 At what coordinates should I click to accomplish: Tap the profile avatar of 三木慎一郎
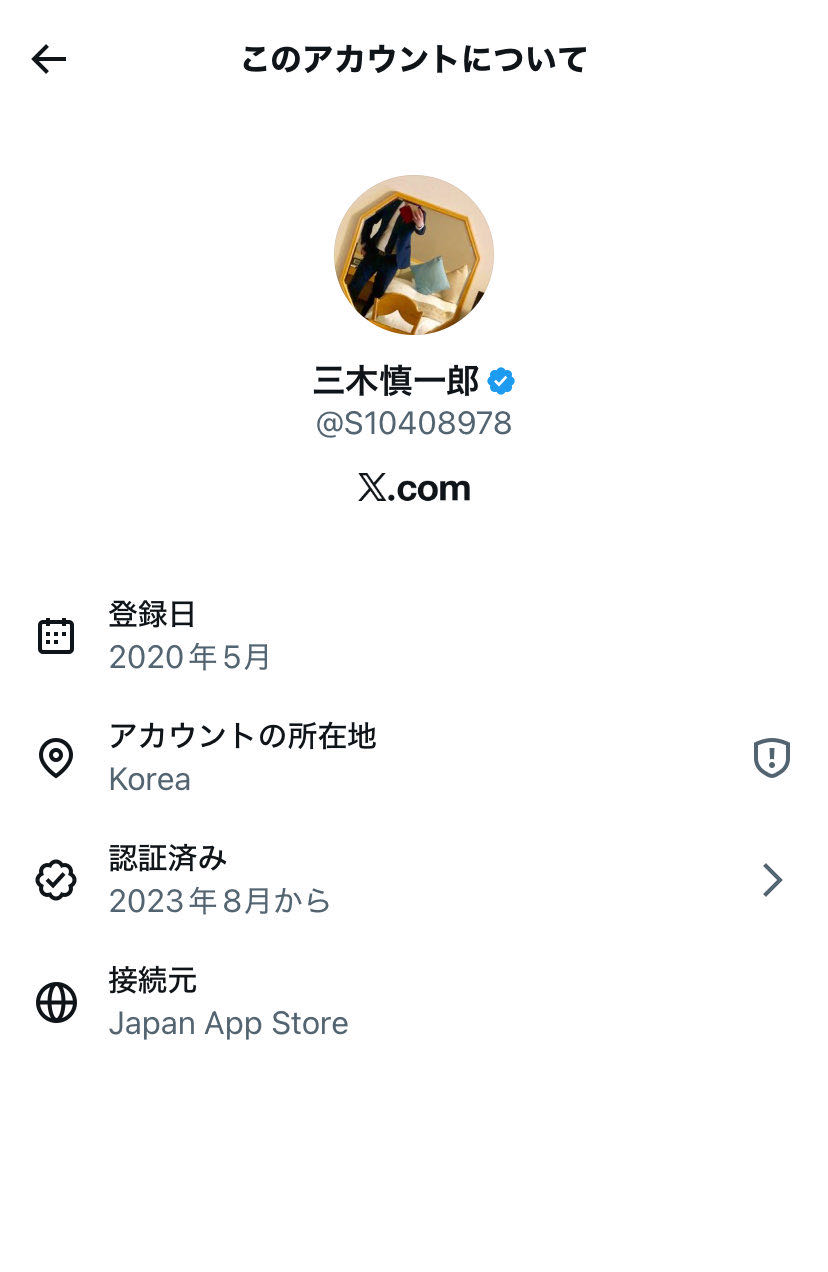pyautogui.click(x=413, y=256)
